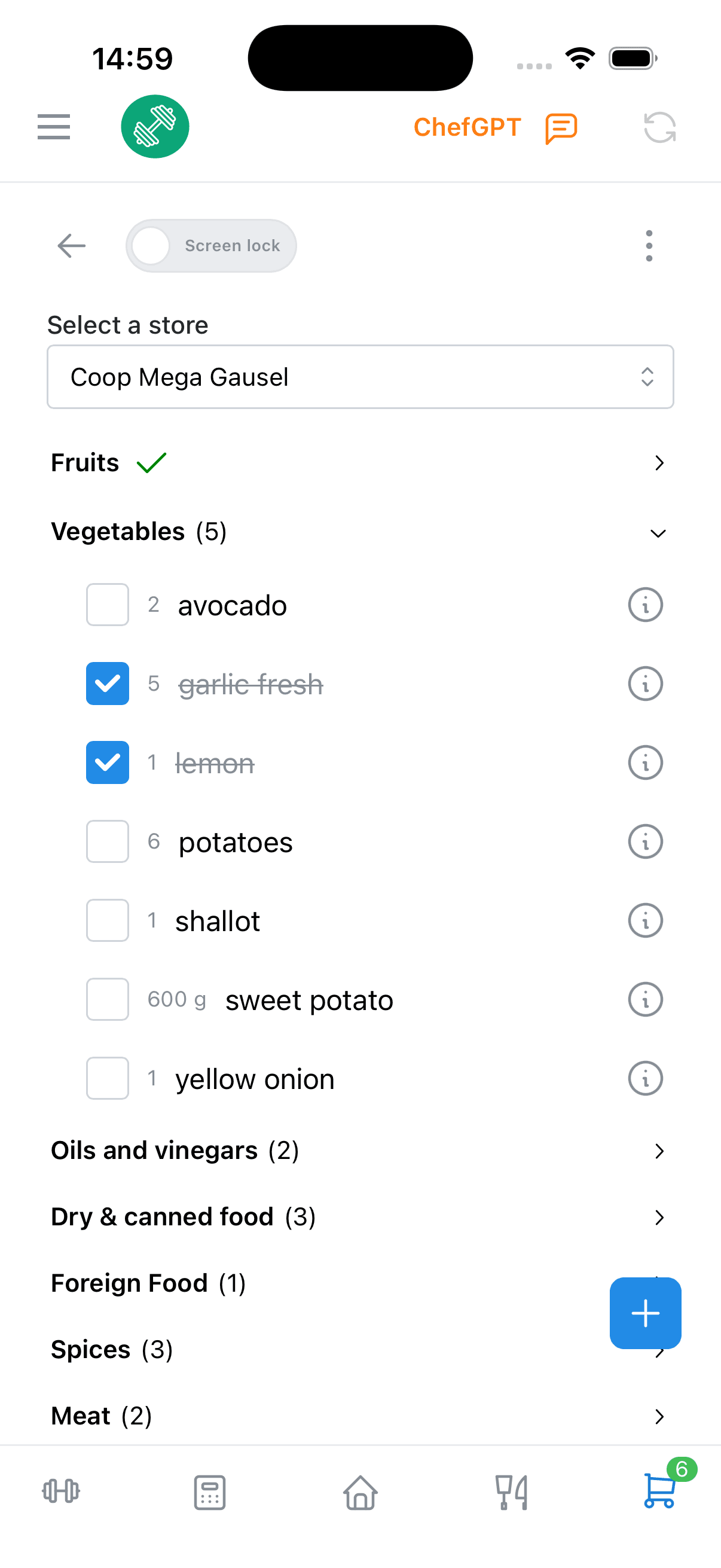Screen dimensions: 721x1568
Task: Open the shopping cart with 6 items
Action: point(659,1491)
